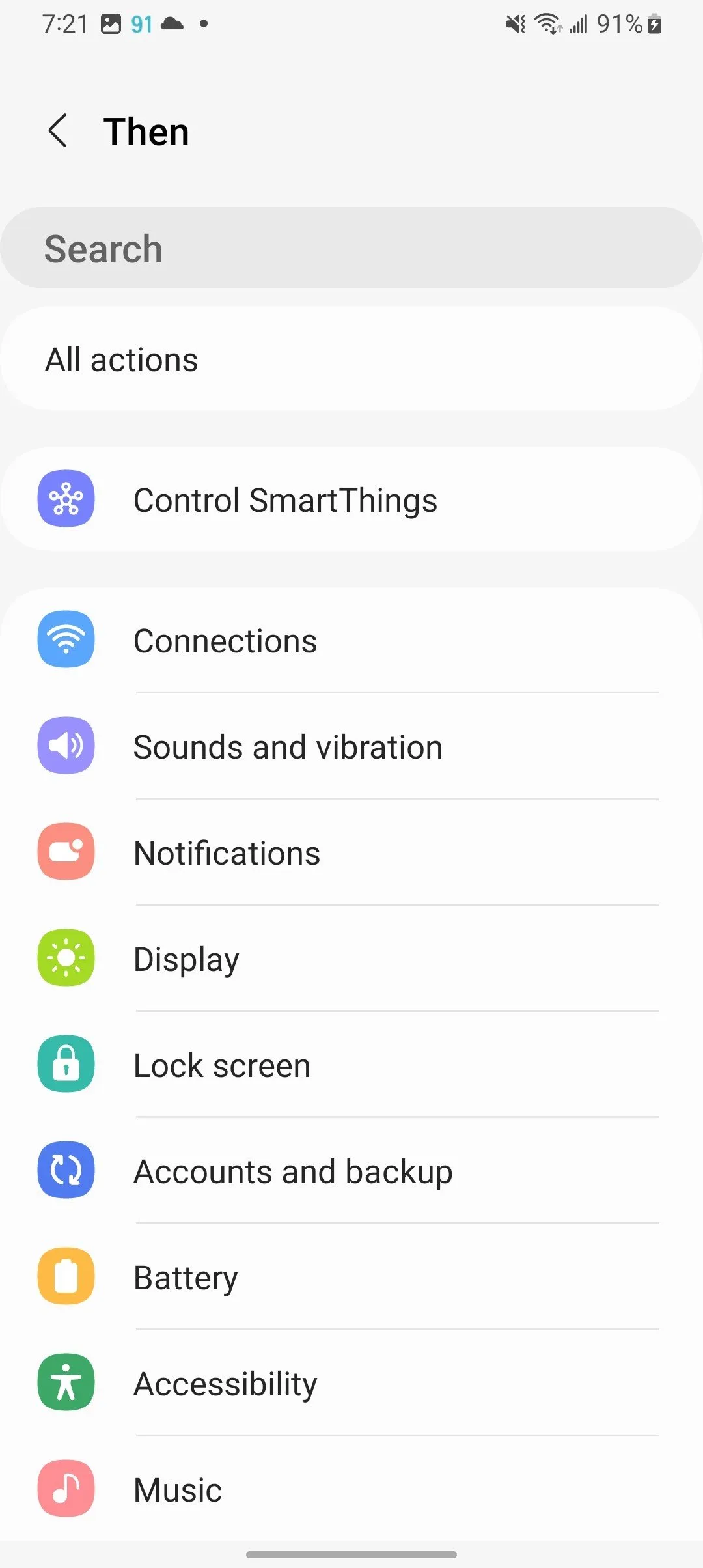Choose Accounts and backup
This screenshot has width=703, height=1568.
[x=351, y=1171]
